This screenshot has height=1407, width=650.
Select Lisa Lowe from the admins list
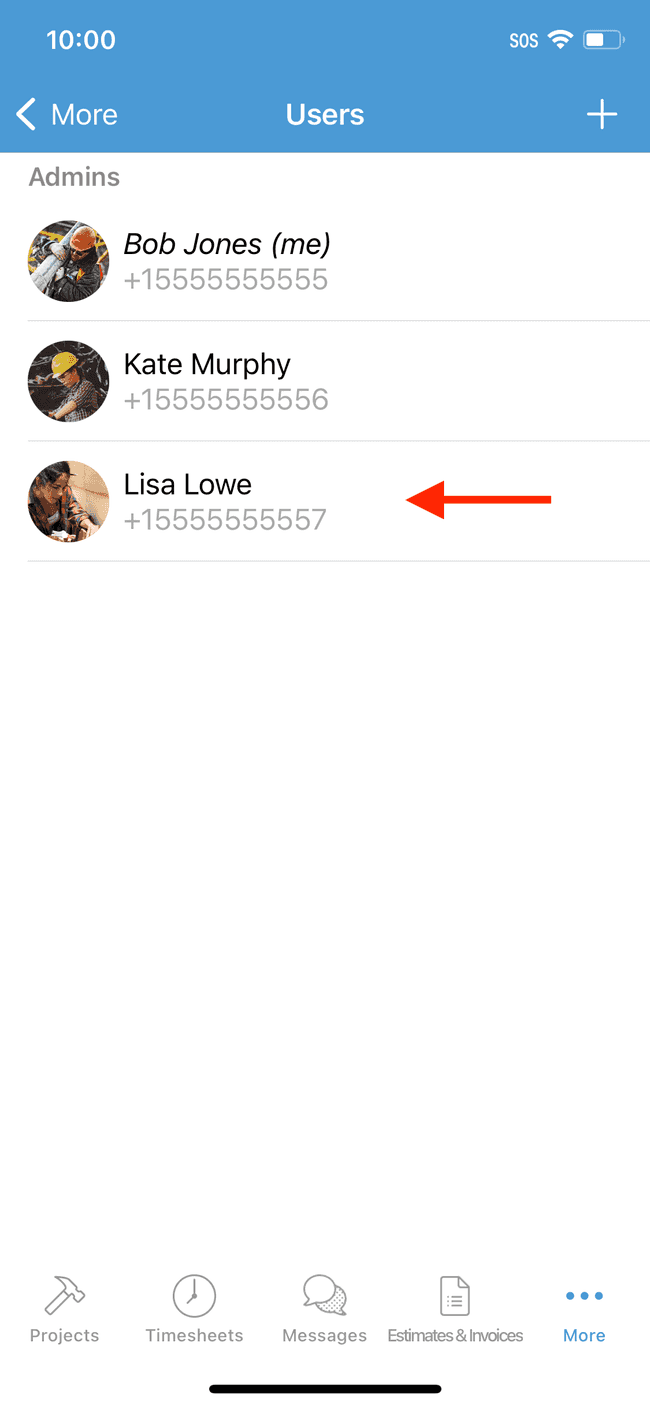325,501
